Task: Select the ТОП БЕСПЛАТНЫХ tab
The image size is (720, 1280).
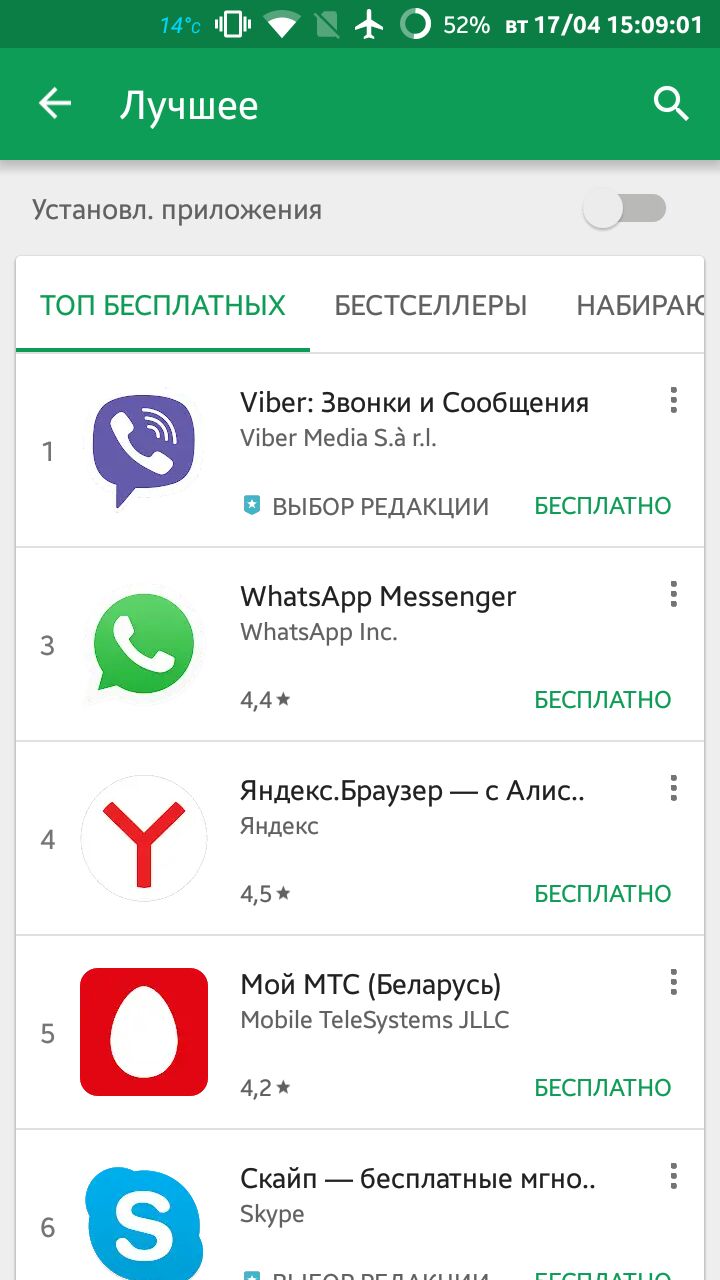Action: coord(163,305)
